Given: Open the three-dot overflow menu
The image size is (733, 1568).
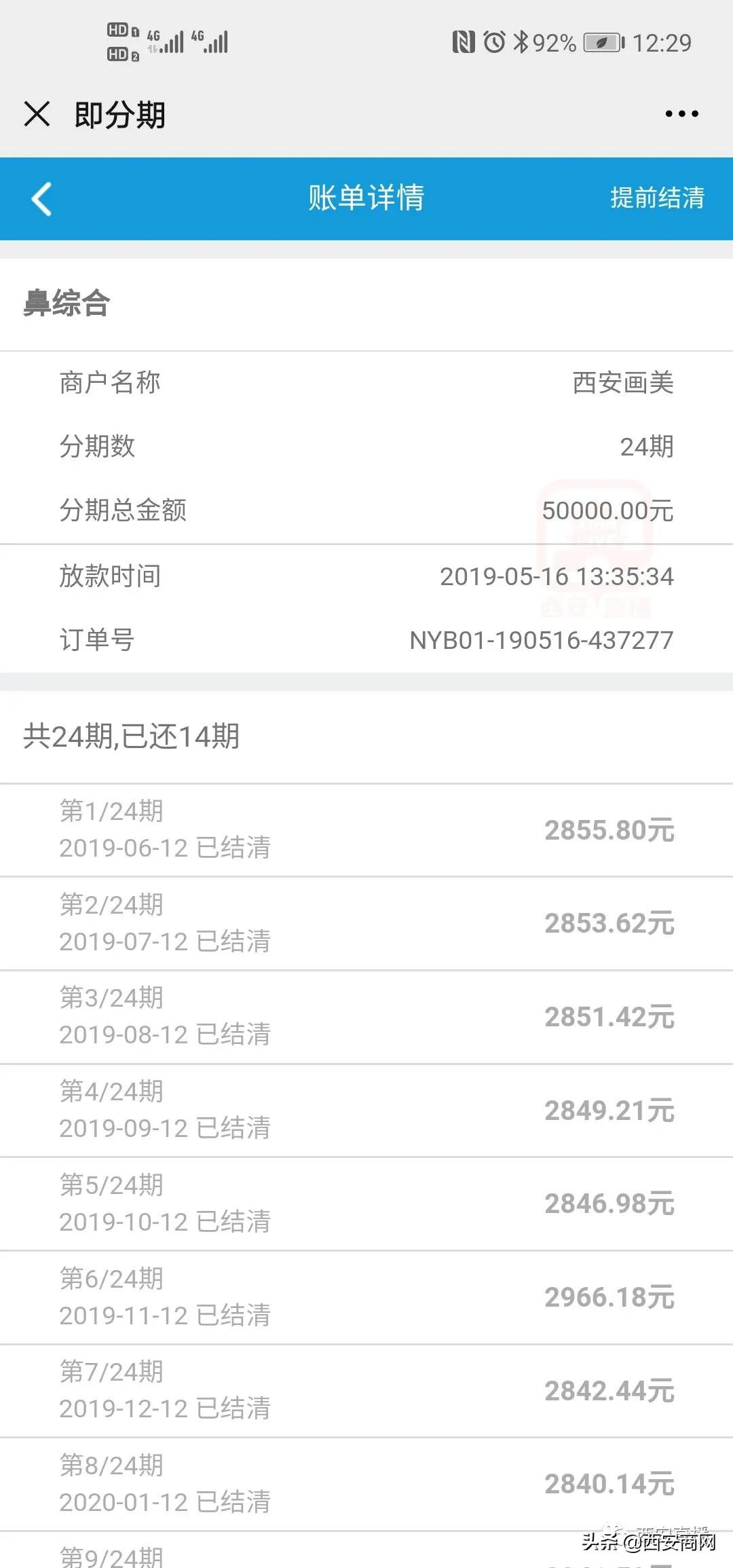Looking at the screenshot, I should pos(681,114).
